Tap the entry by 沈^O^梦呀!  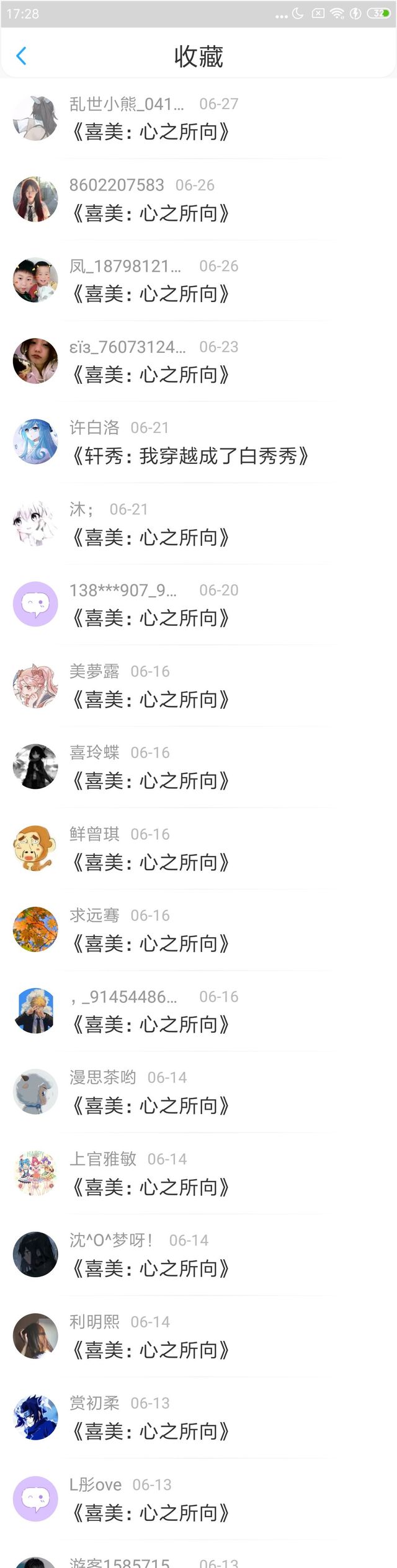pyautogui.click(x=198, y=1255)
